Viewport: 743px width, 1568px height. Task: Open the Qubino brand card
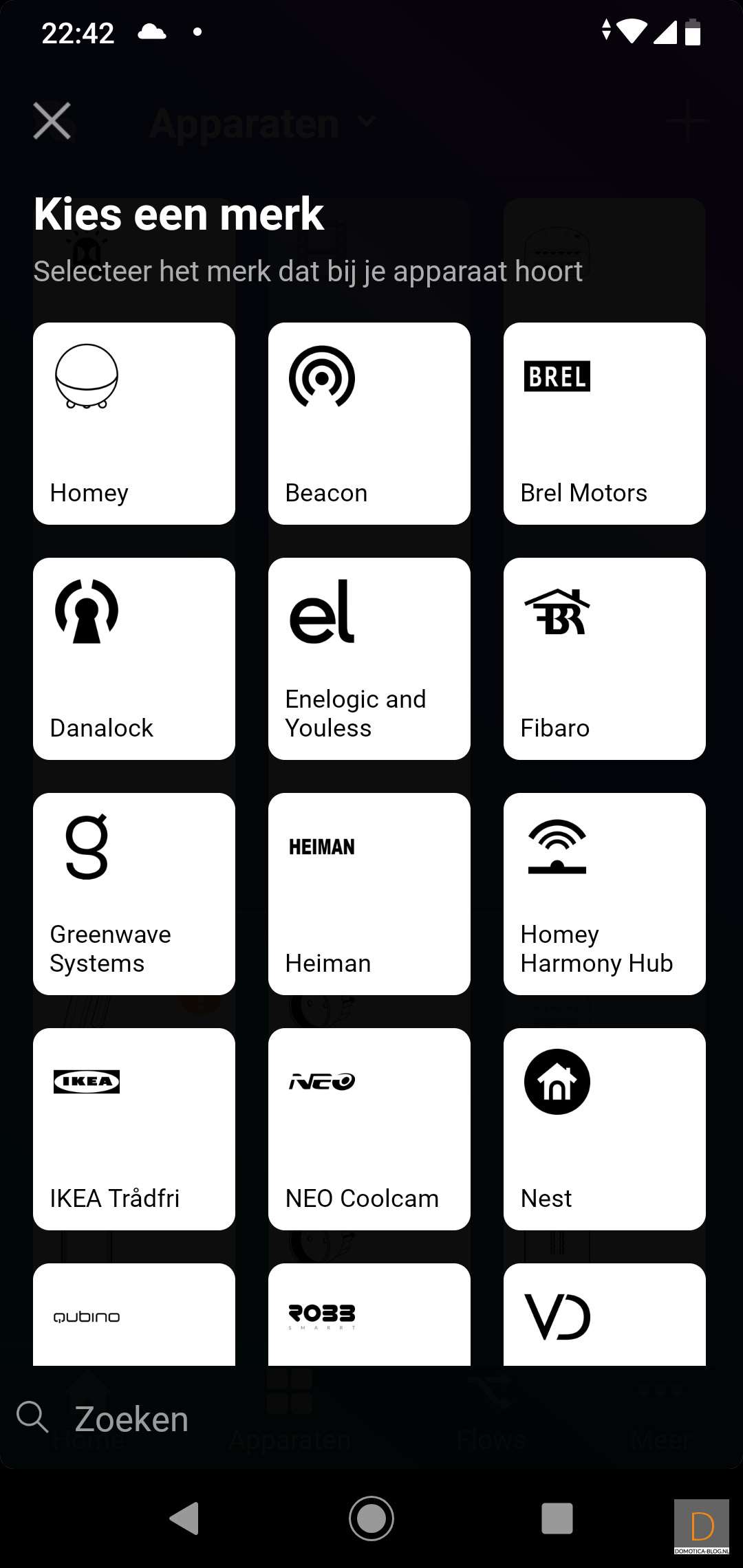(x=134, y=1315)
